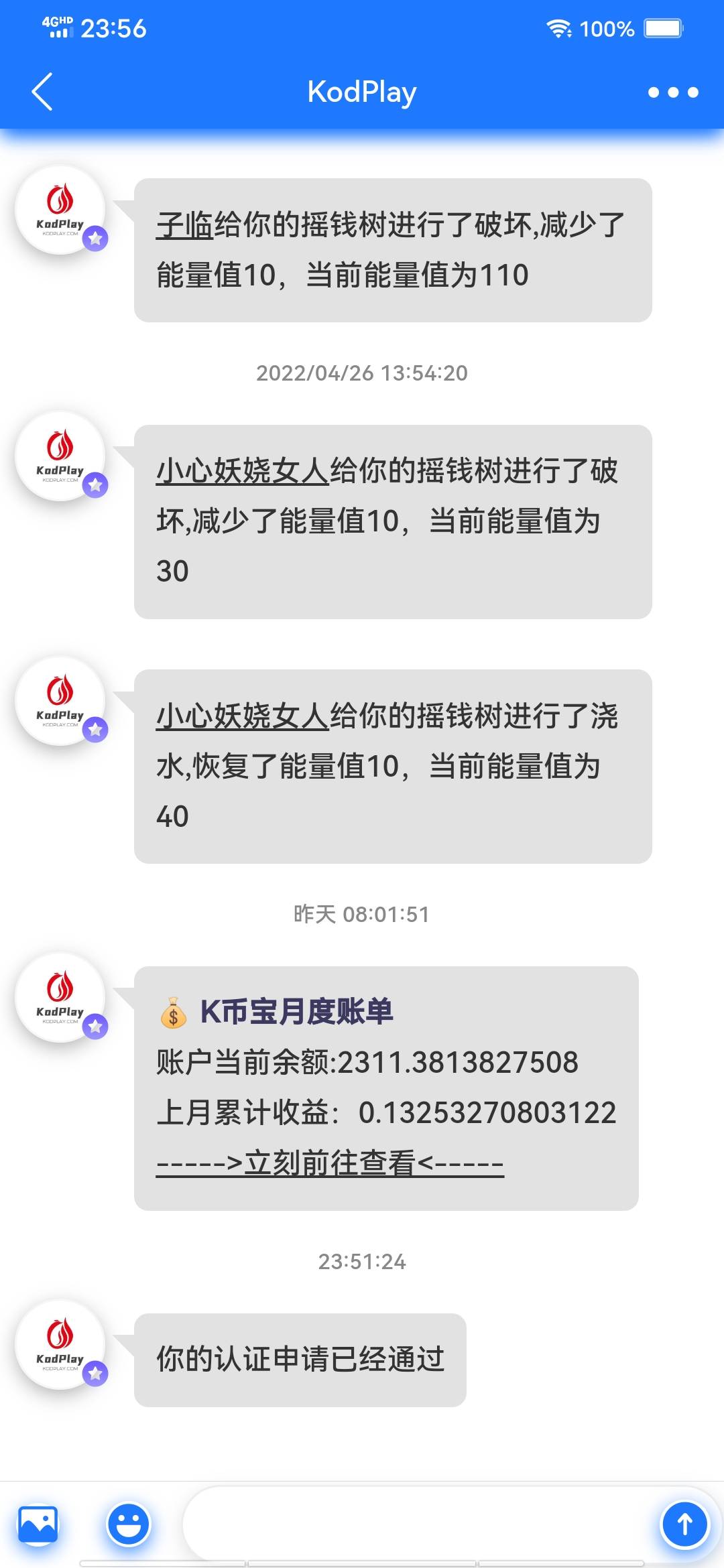Open KodPlay avatar beside the 认证申请 message
The image size is (724, 1568).
coord(60,1345)
